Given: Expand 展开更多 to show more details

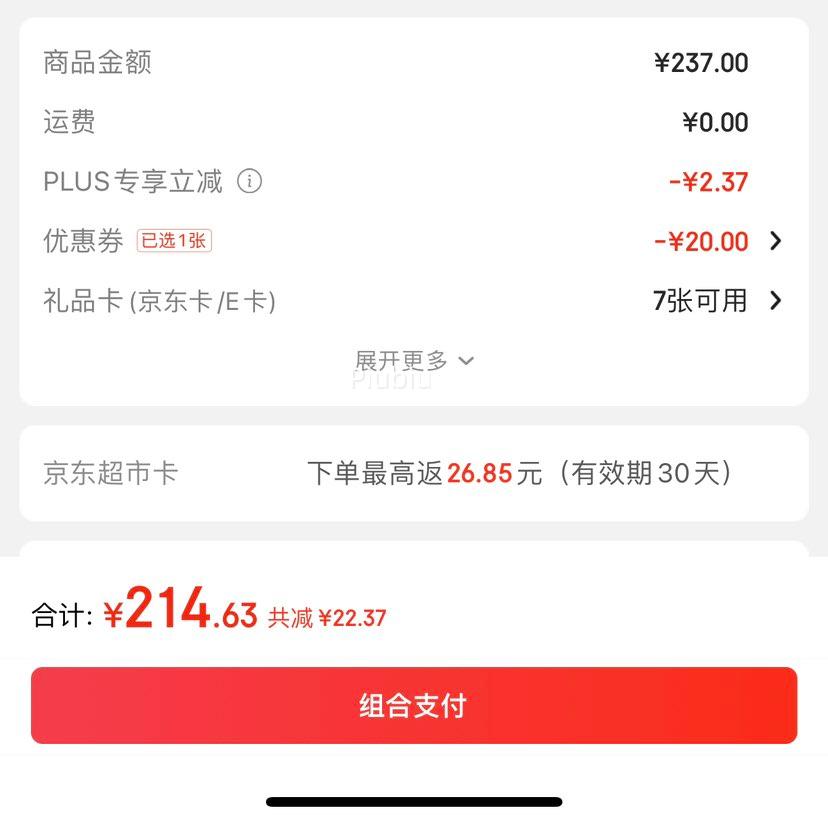Looking at the screenshot, I should click(x=414, y=360).
